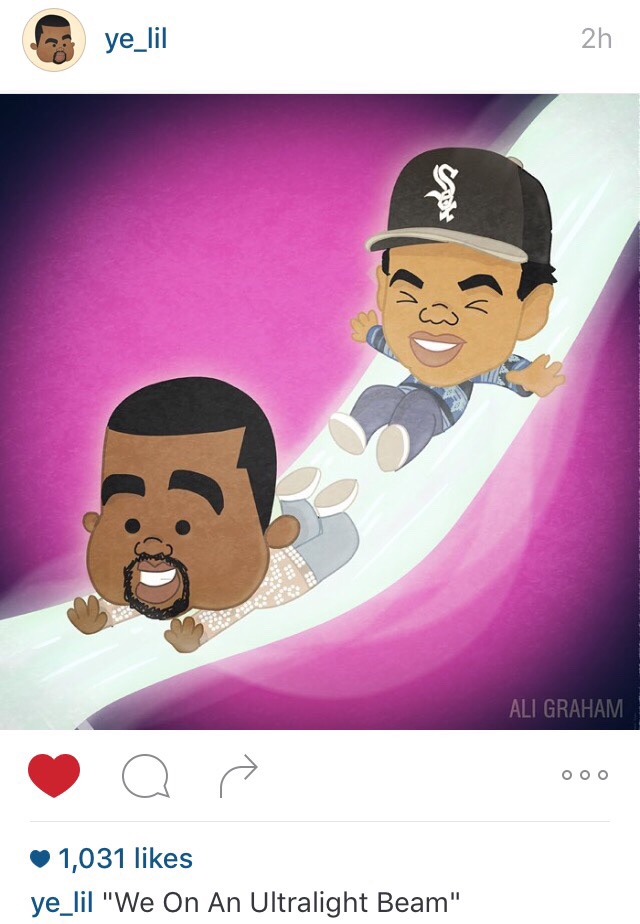Share this post with the arrow icon
Image resolution: width=640 pixels, height=924 pixels.
click(x=238, y=775)
